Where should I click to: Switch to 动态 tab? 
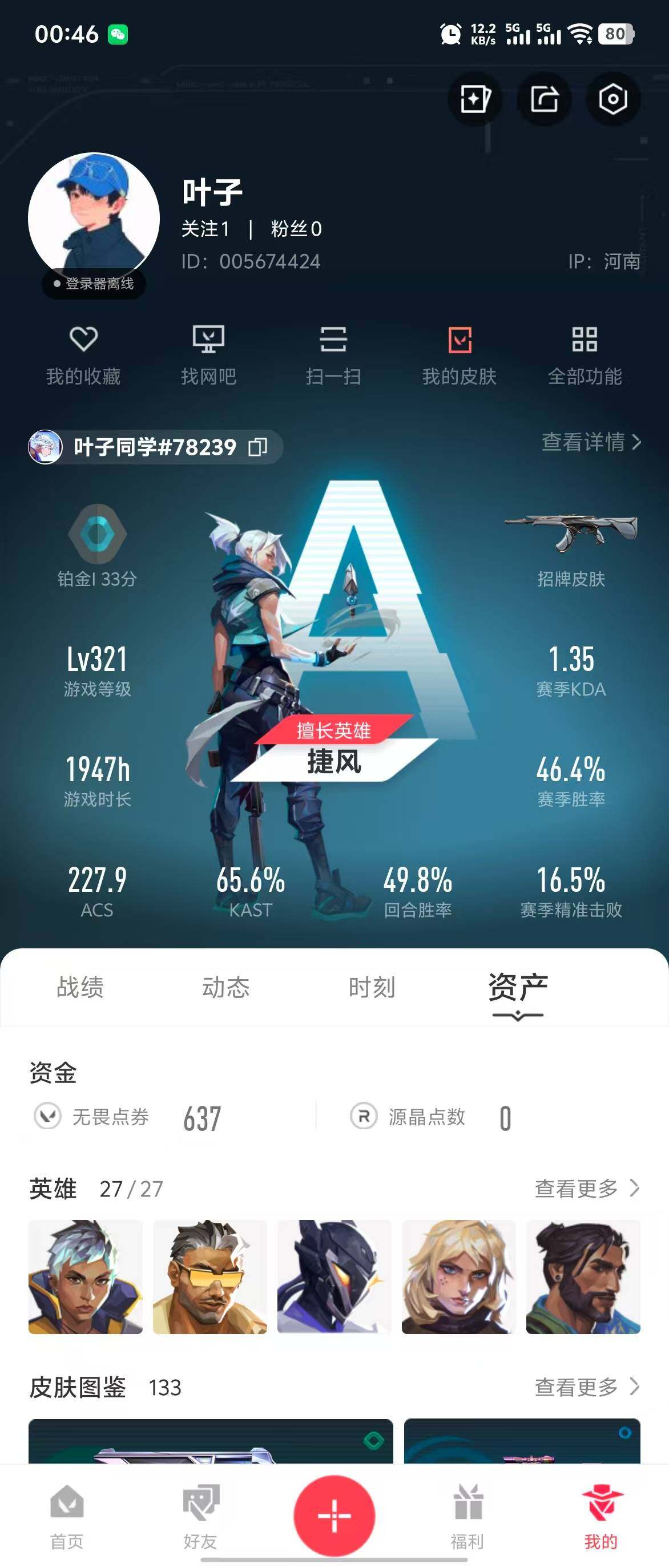point(226,987)
